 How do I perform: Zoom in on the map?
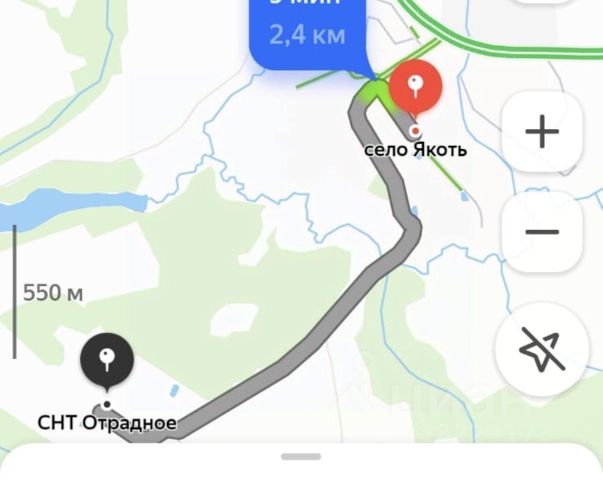click(x=542, y=132)
